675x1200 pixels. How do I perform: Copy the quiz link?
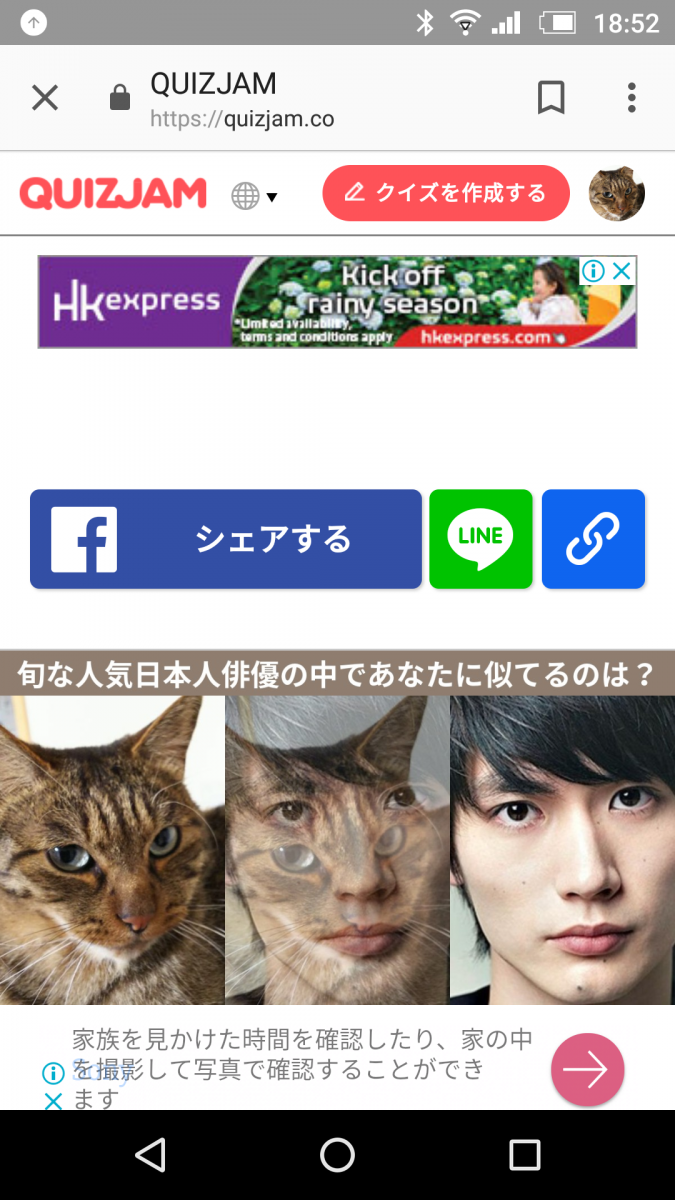593,539
